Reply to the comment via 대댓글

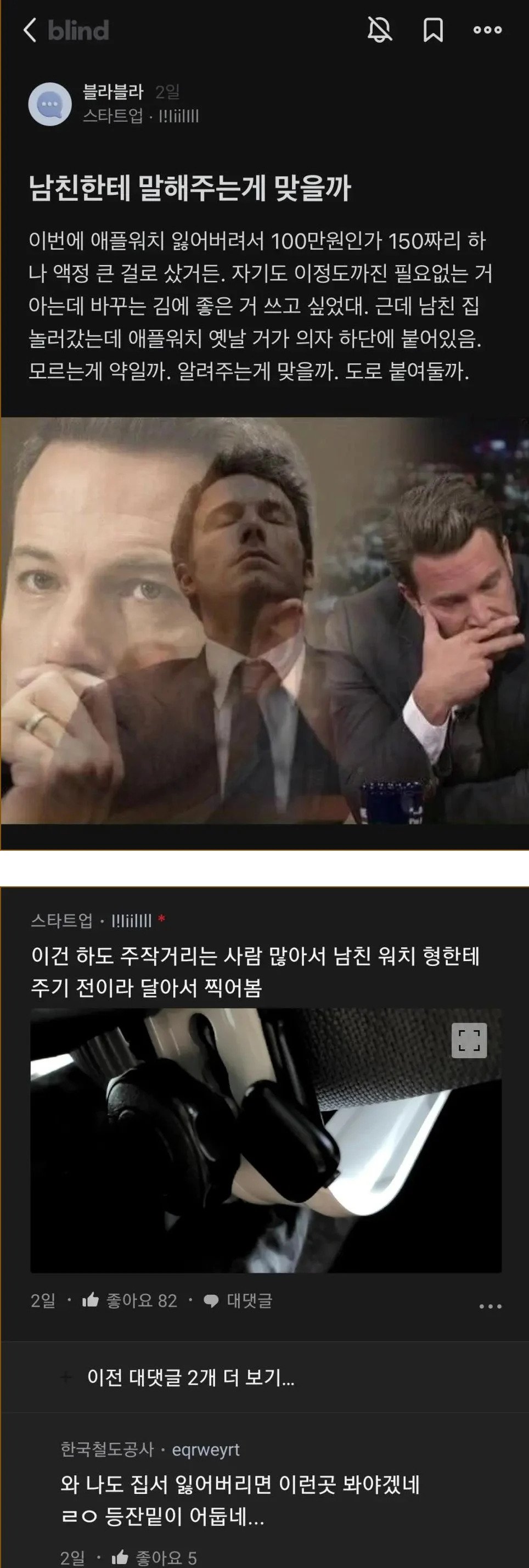[x=238, y=1301]
